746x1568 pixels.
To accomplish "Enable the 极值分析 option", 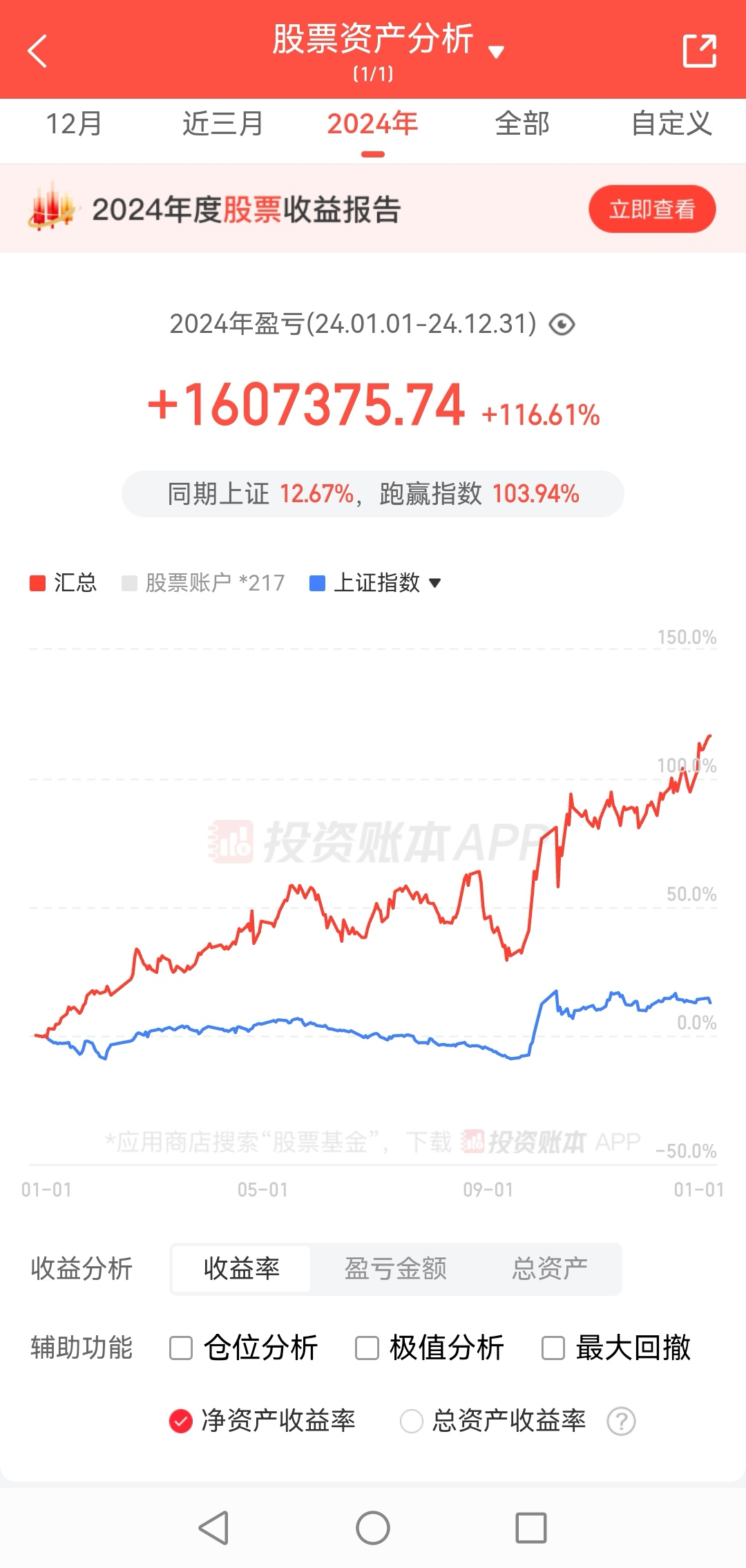I will pos(367,1348).
